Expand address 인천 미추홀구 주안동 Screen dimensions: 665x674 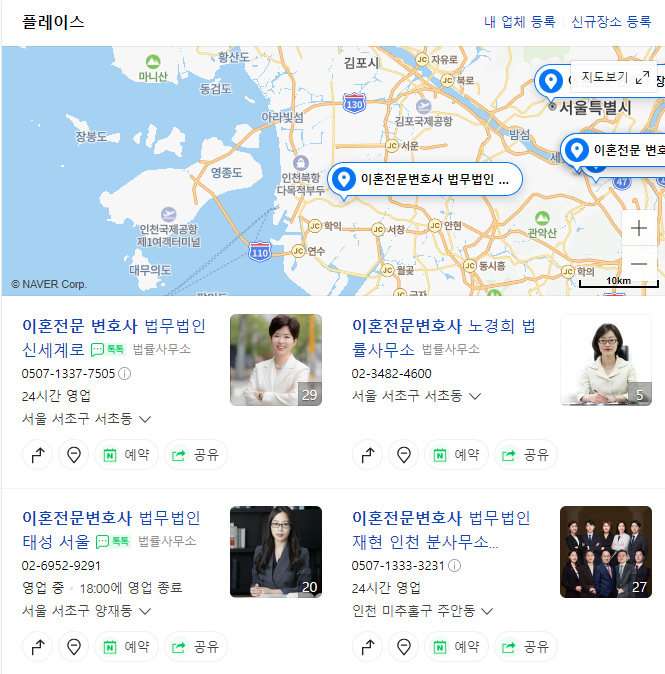coord(423,611)
